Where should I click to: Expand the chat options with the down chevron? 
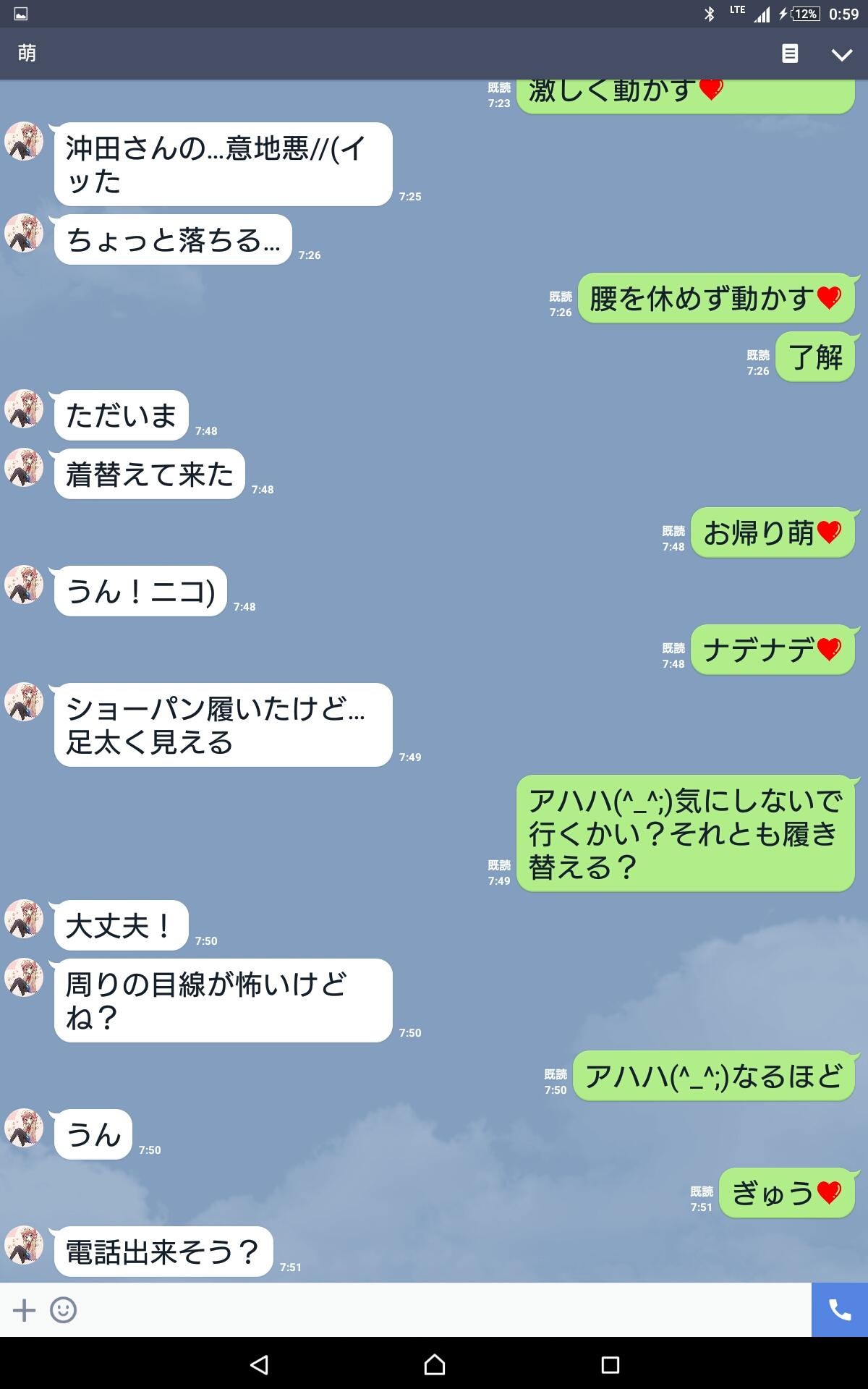[841, 54]
